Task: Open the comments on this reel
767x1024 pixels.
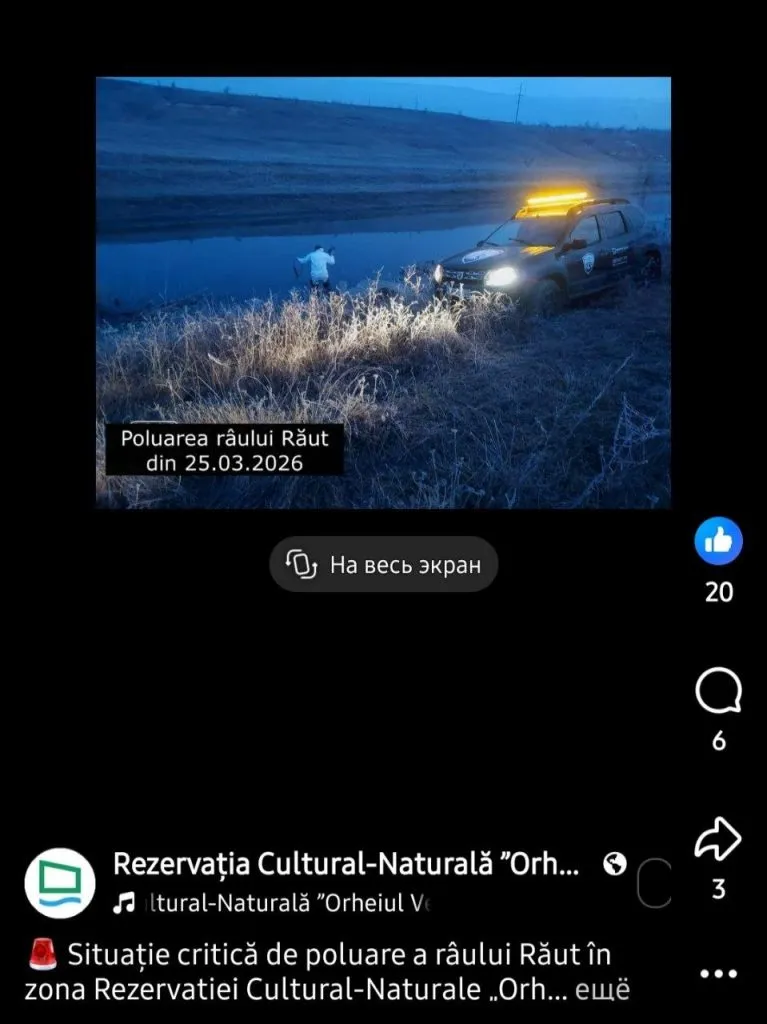Action: (718, 692)
